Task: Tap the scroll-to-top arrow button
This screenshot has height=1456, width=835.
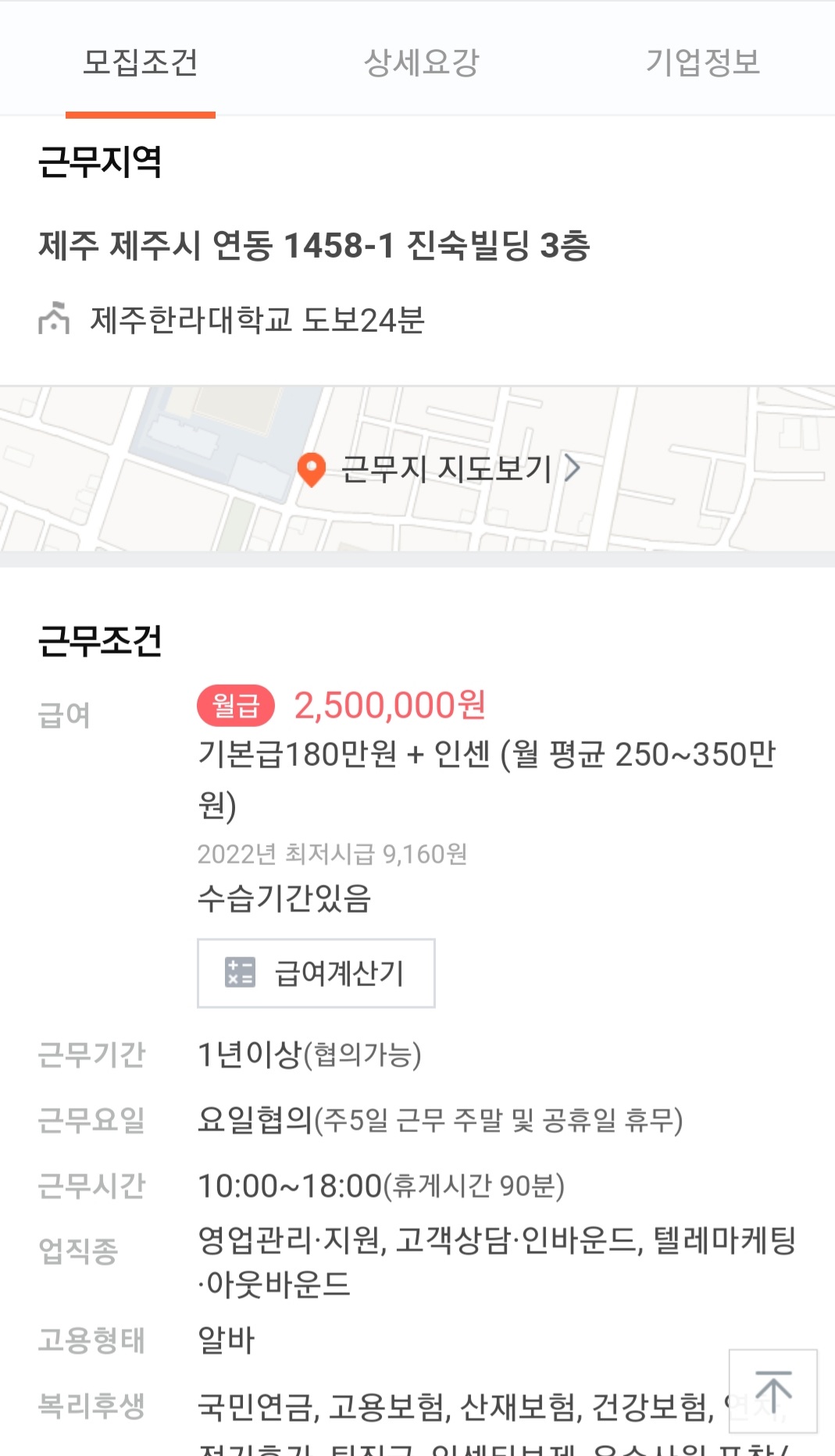Action: (x=773, y=1391)
